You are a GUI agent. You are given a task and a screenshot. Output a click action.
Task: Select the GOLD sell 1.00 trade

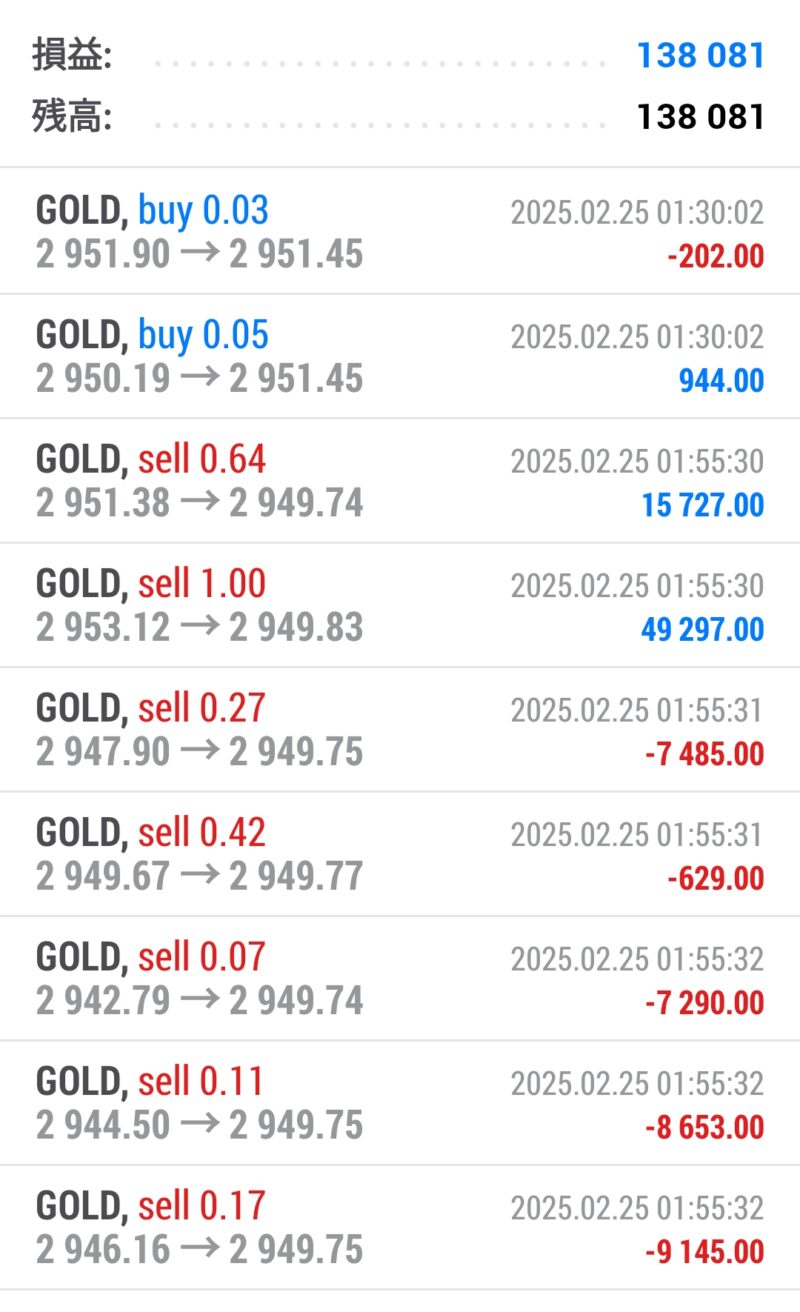tap(400, 605)
